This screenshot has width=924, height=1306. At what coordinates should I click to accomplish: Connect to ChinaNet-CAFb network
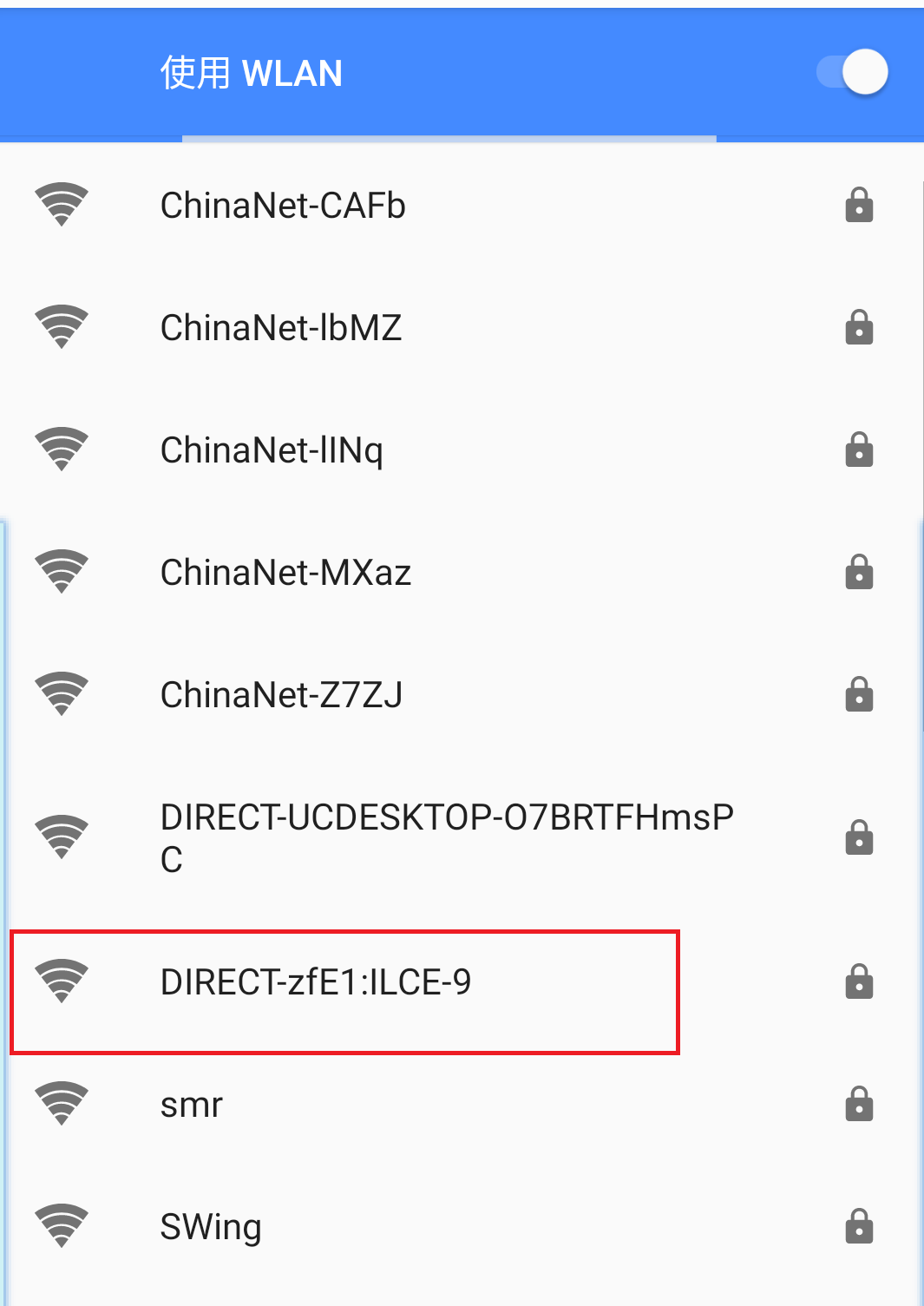click(x=283, y=206)
